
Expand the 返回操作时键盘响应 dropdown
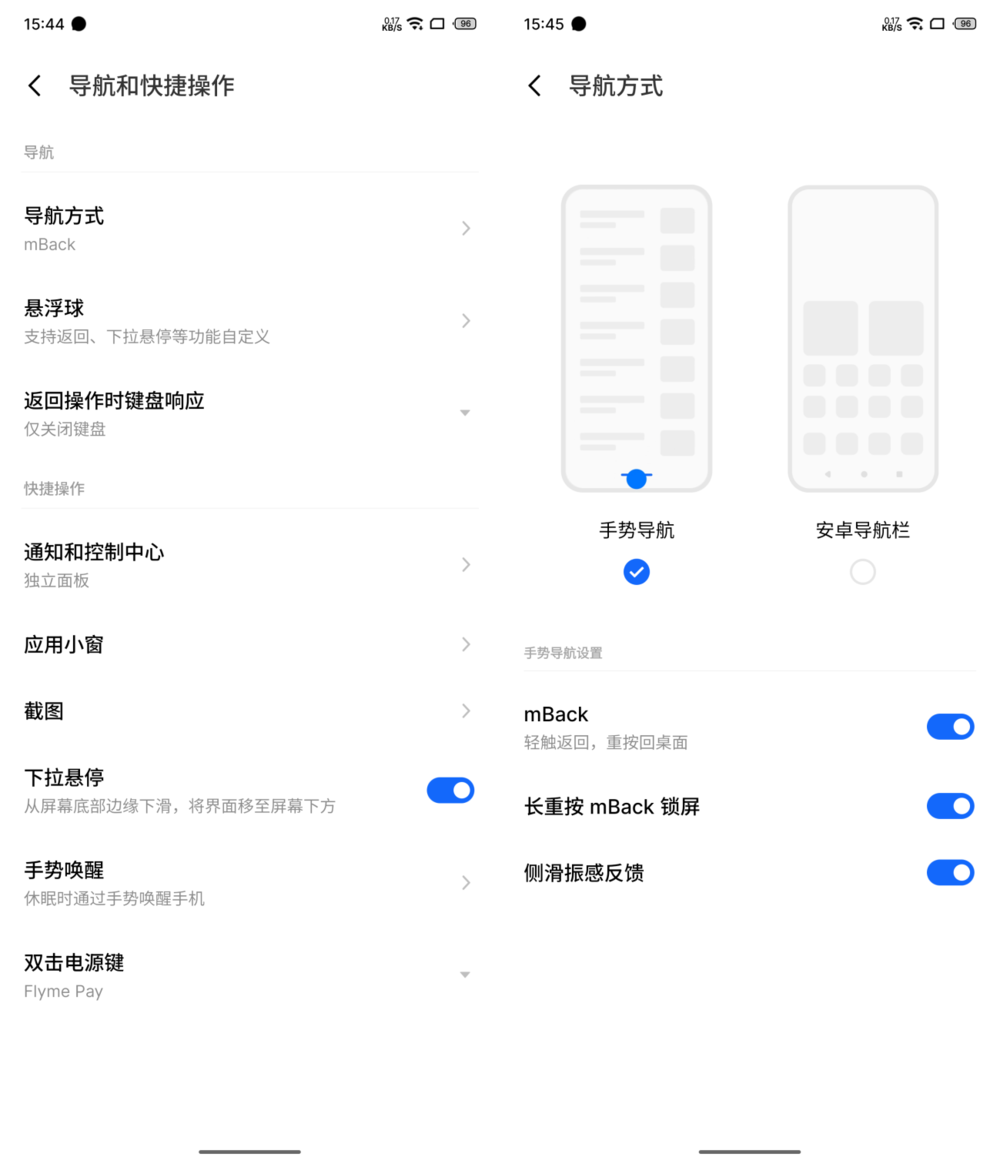(x=464, y=411)
